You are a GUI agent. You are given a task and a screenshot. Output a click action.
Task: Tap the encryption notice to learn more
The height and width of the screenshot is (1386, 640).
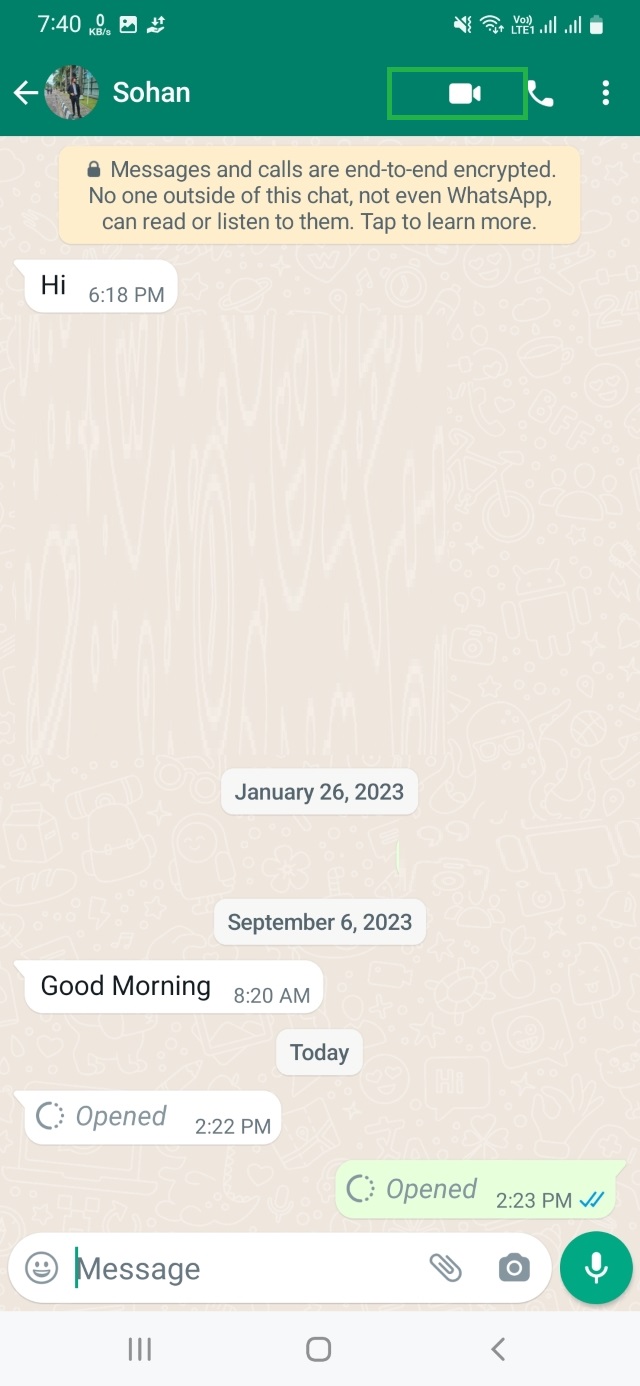[x=320, y=196]
